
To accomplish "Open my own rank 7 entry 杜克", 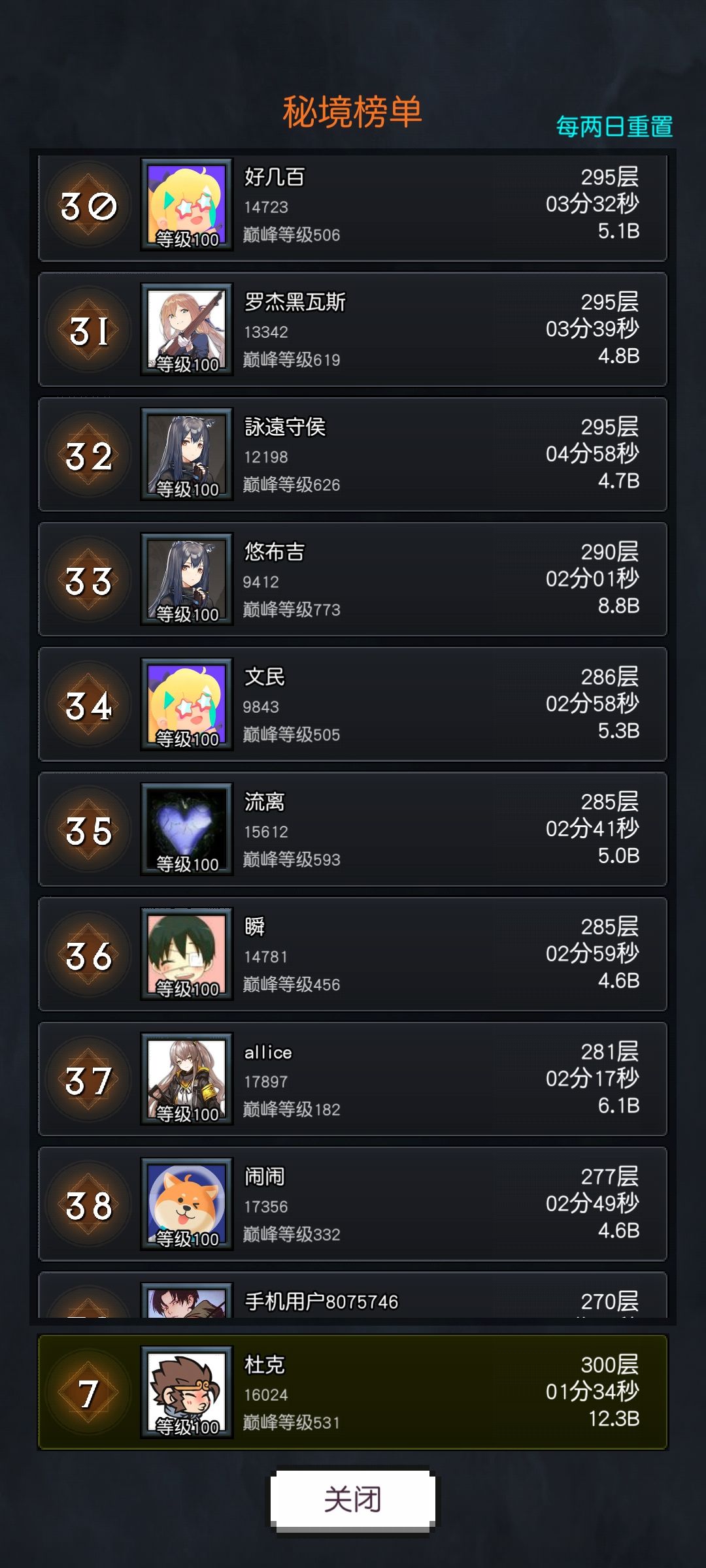I will 353,1392.
